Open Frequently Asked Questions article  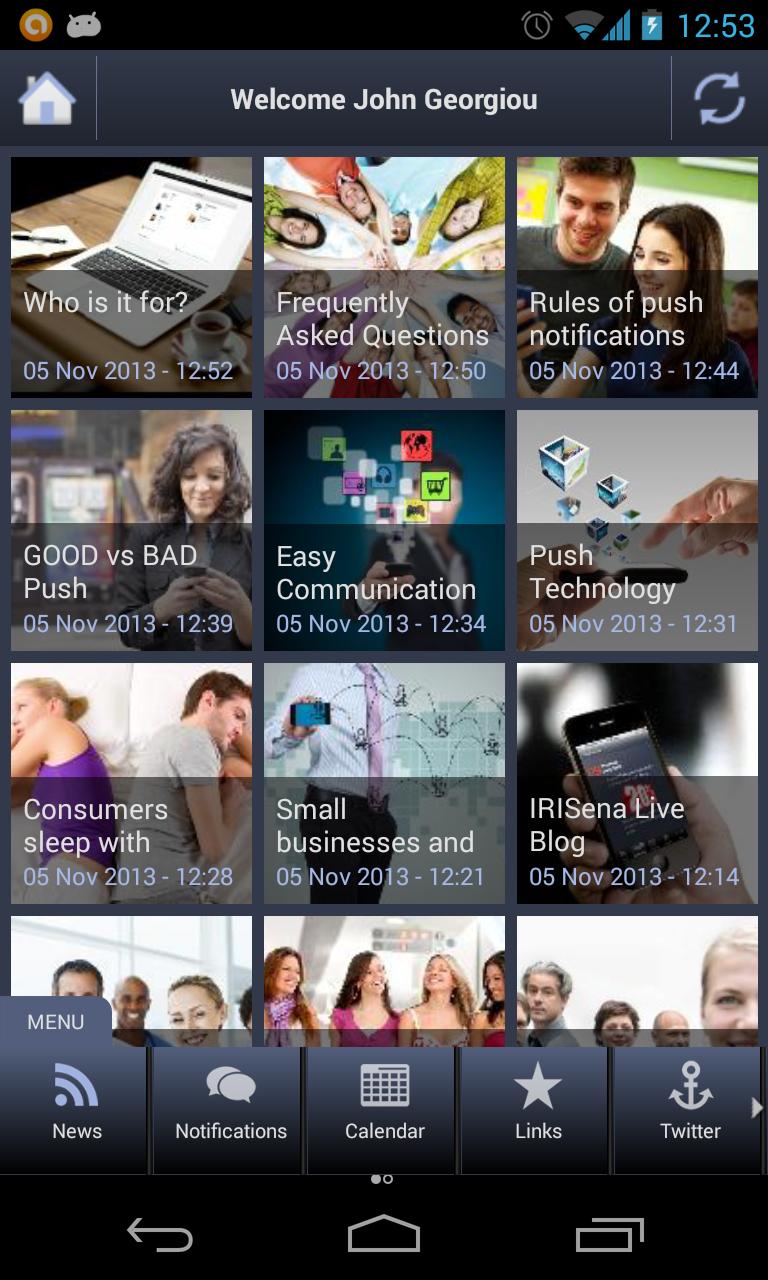[x=384, y=277]
